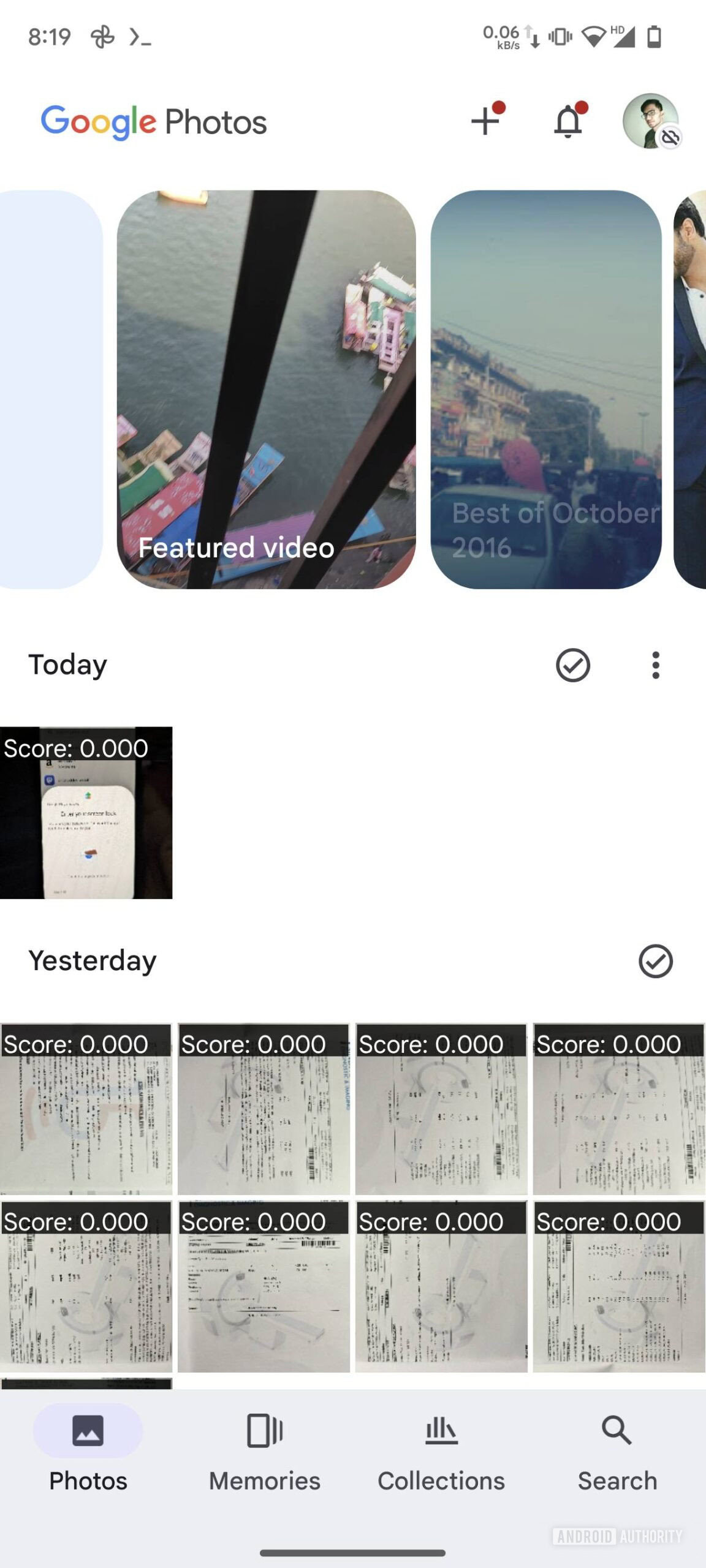
Task: Open Best of October 2016 memory
Action: click(545, 389)
